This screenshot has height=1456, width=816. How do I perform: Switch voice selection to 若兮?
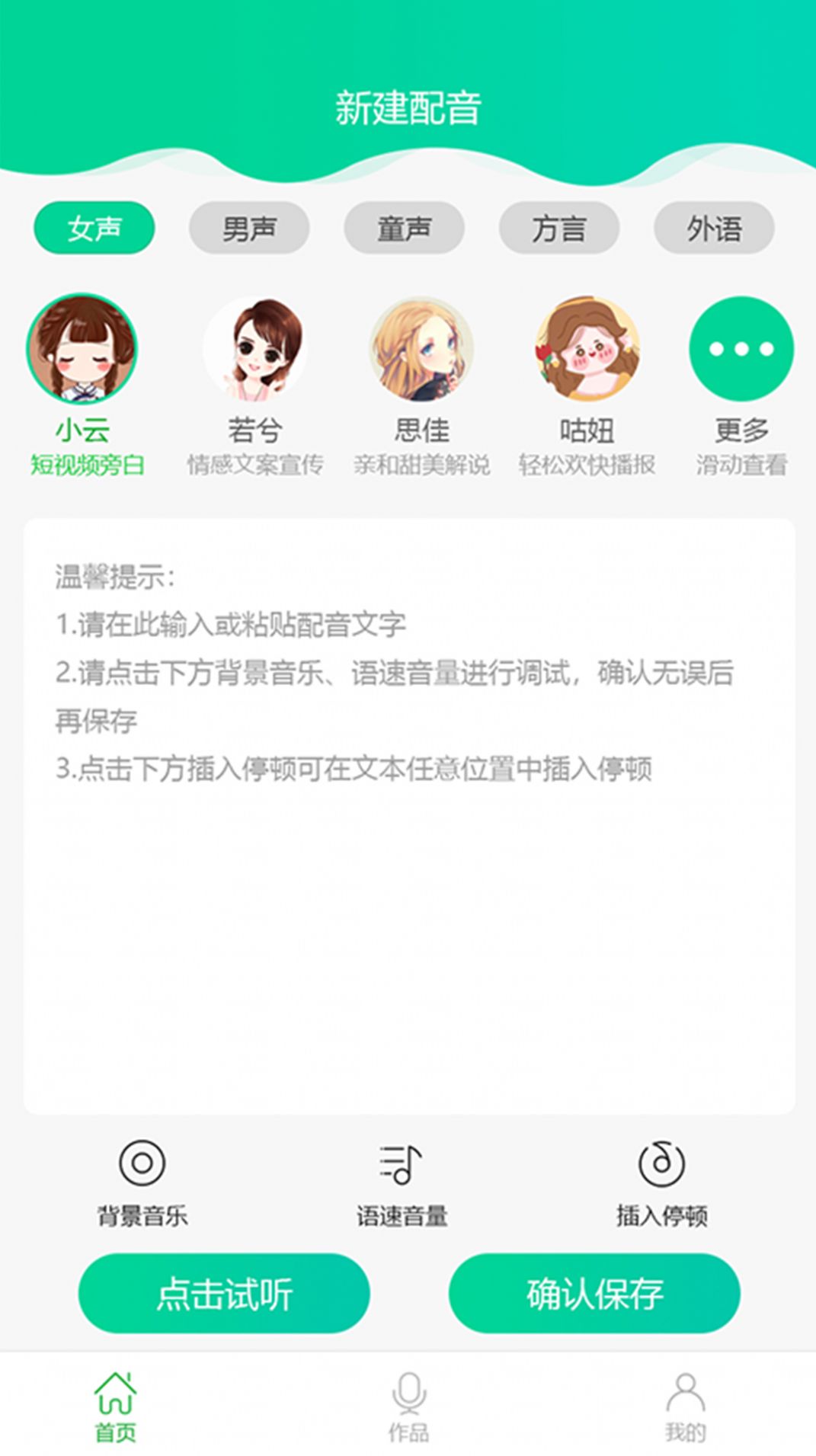(254, 348)
